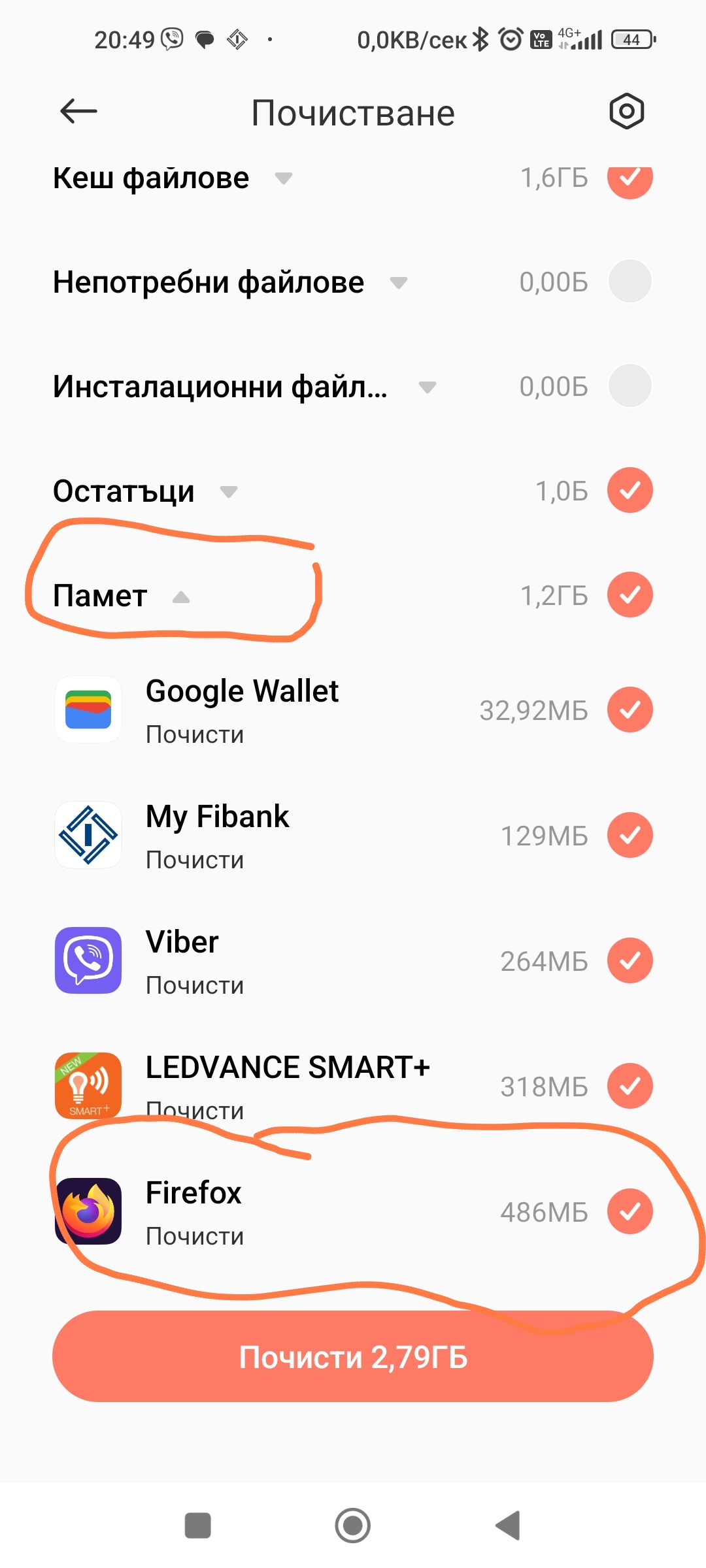Expand the Кеш файлове category

[x=284, y=180]
